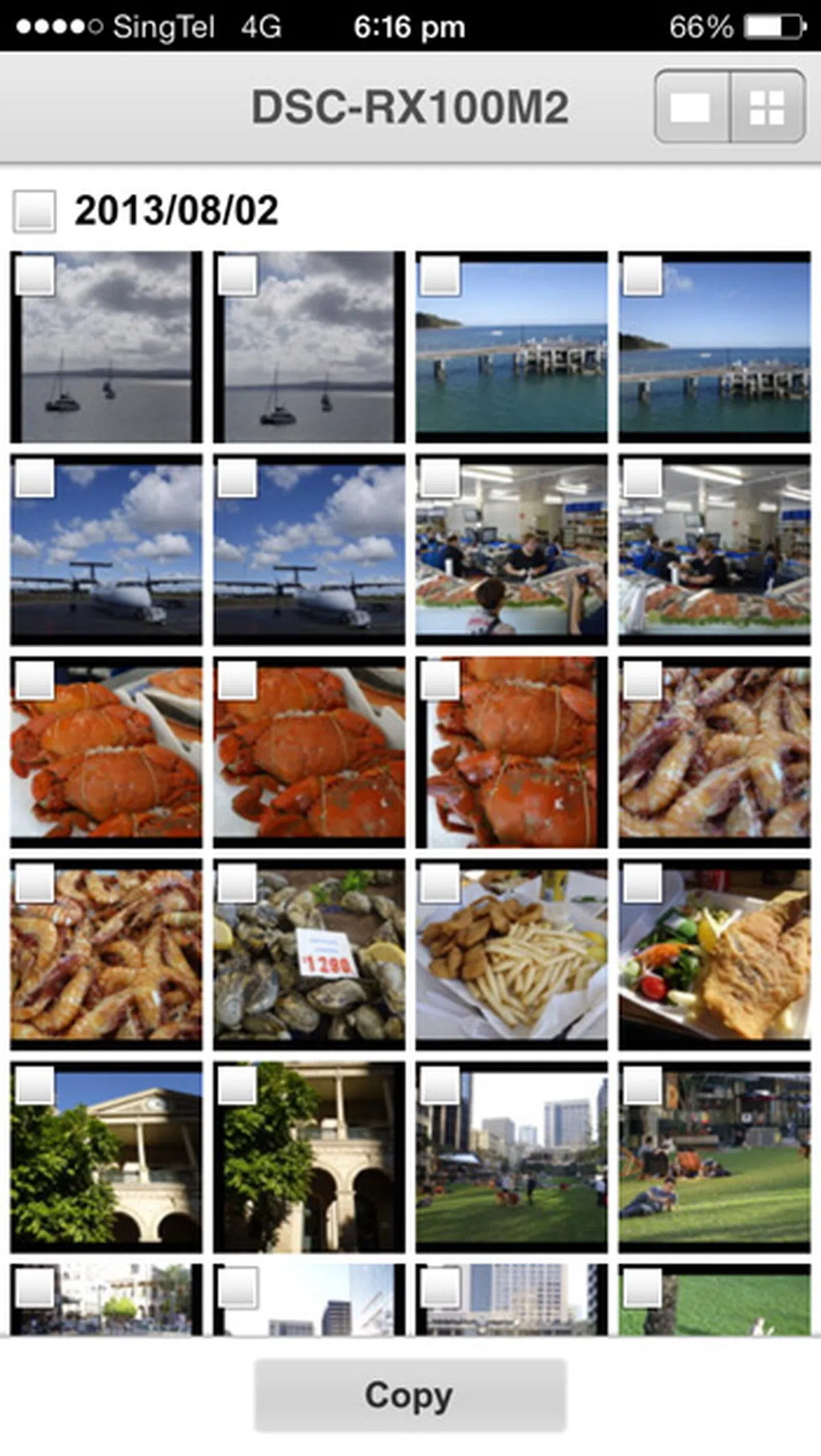The image size is (821, 1456).
Task: Switch to single image list view
Action: [691, 107]
